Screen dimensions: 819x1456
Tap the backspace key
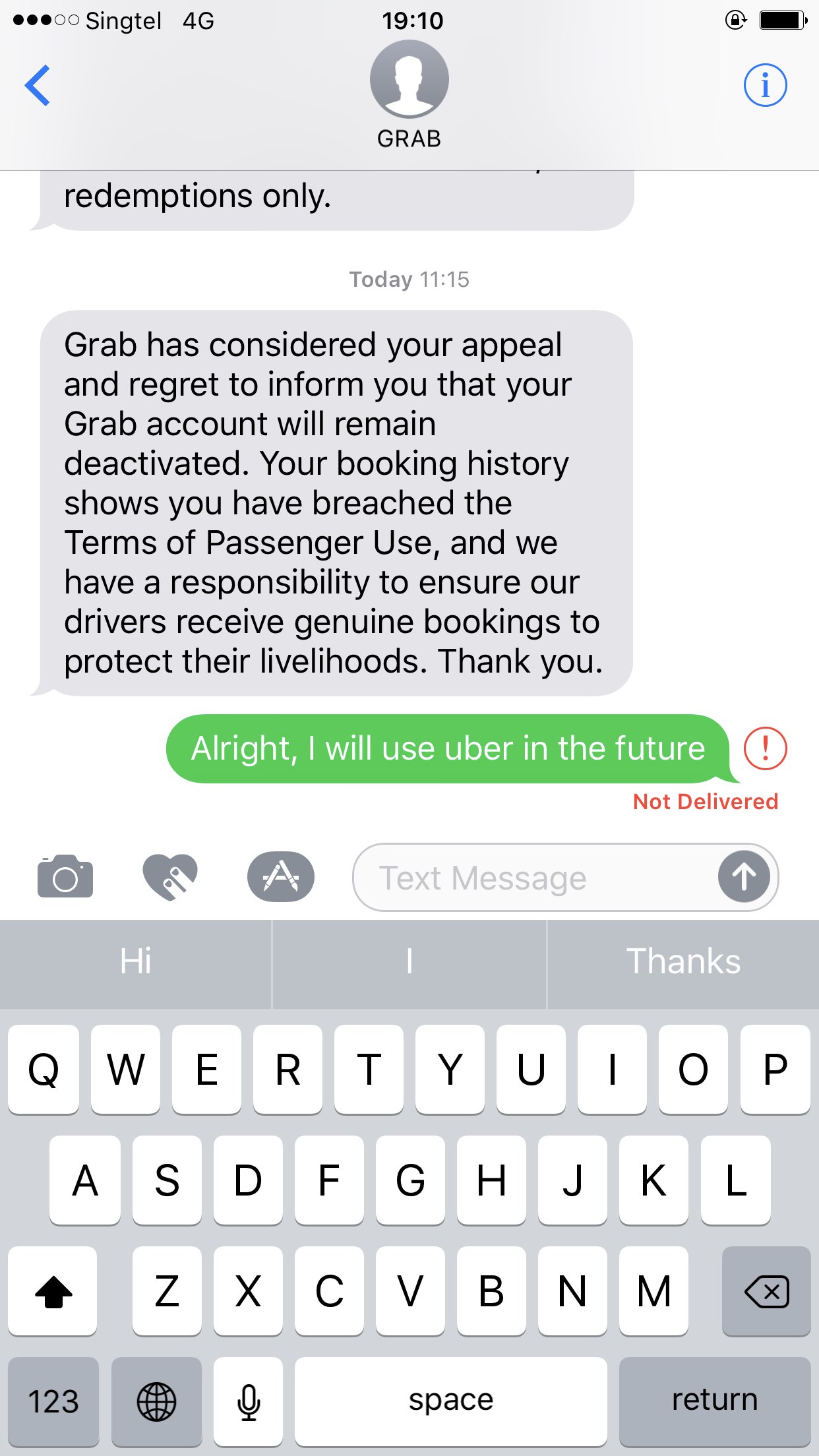tap(766, 1291)
